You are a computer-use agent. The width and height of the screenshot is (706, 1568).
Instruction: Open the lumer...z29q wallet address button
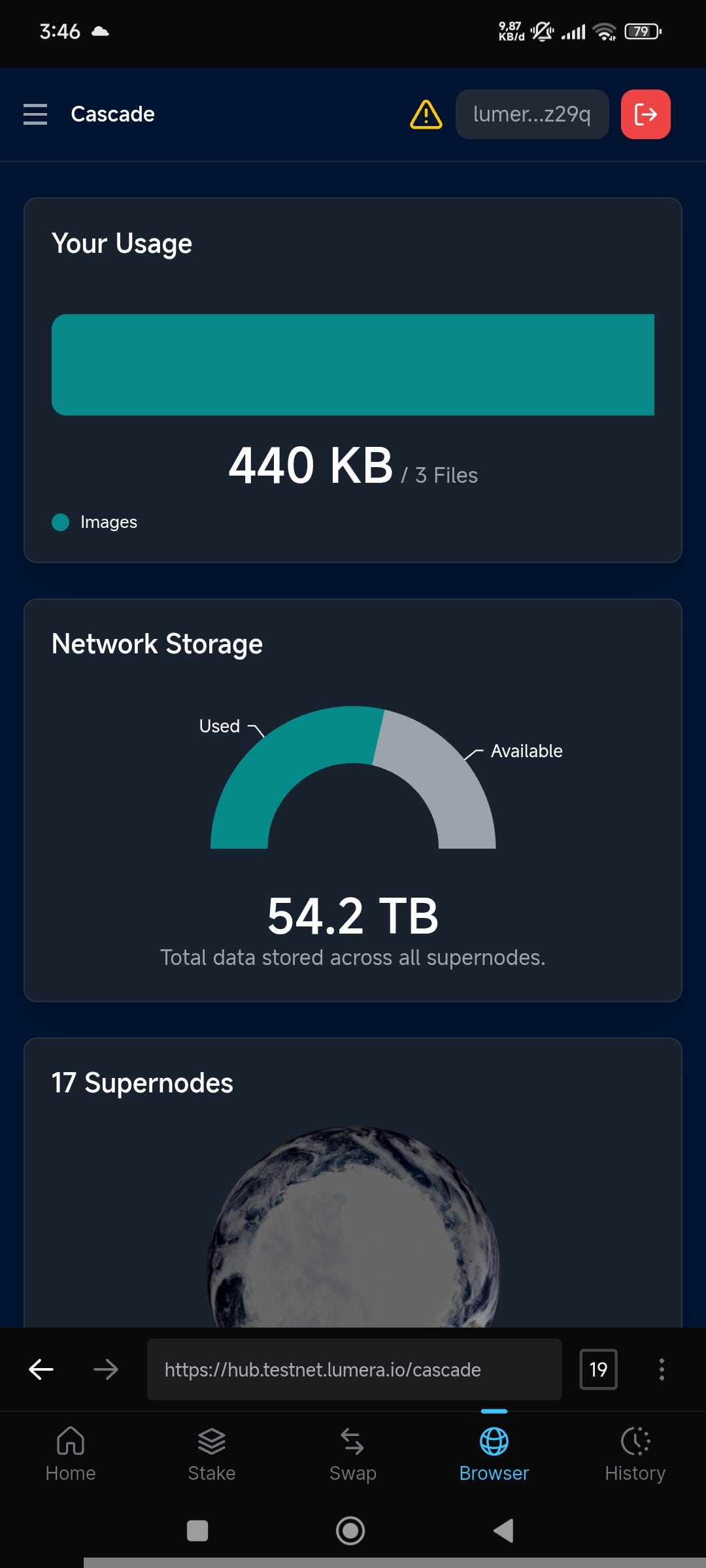point(532,114)
